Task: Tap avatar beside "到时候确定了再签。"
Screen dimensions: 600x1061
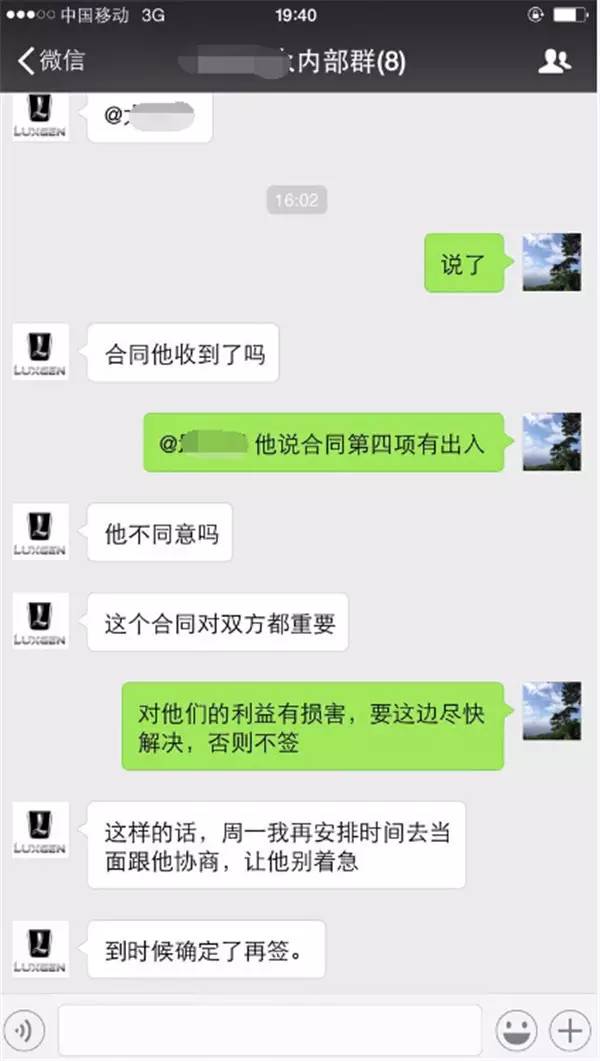Action: point(41,948)
